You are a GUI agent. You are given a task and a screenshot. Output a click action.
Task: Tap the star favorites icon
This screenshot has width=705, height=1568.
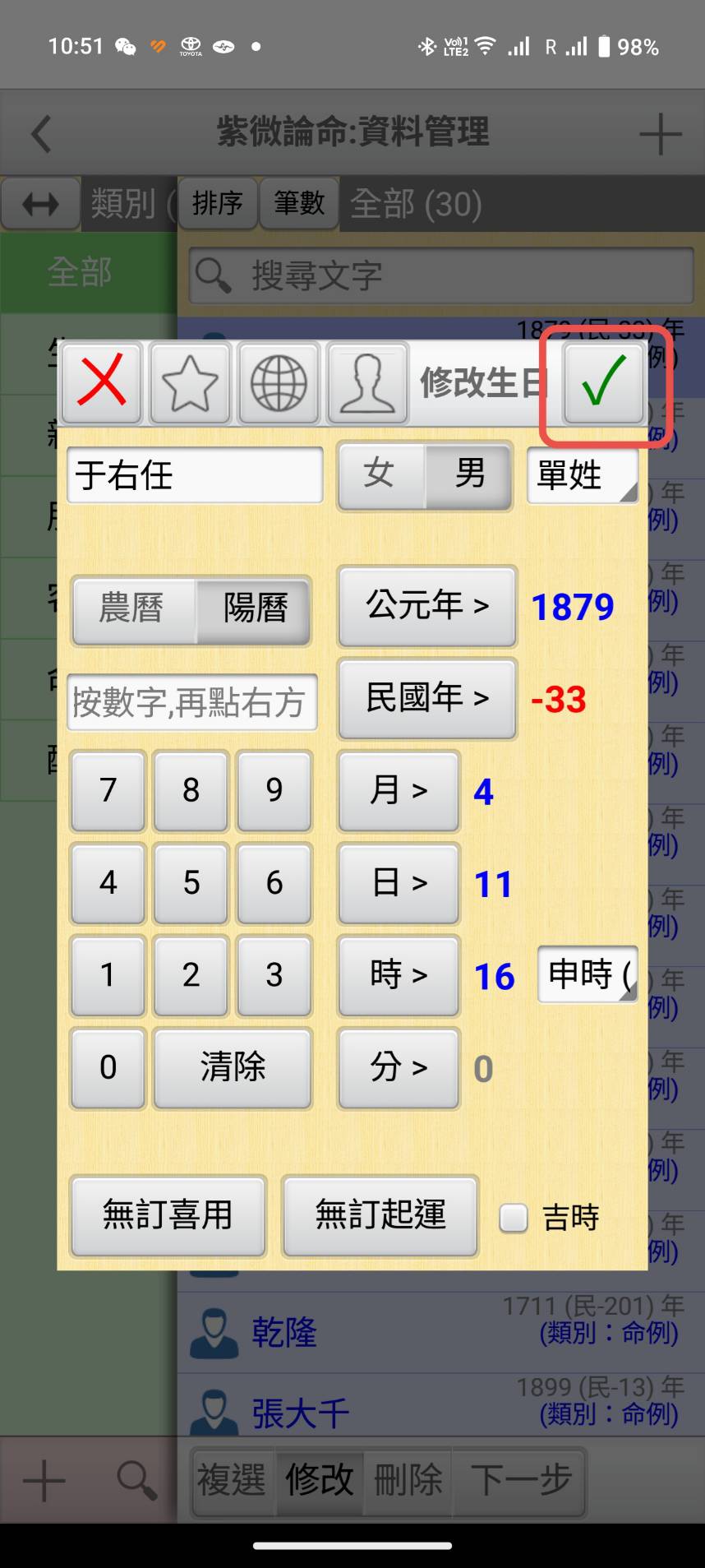tap(190, 383)
